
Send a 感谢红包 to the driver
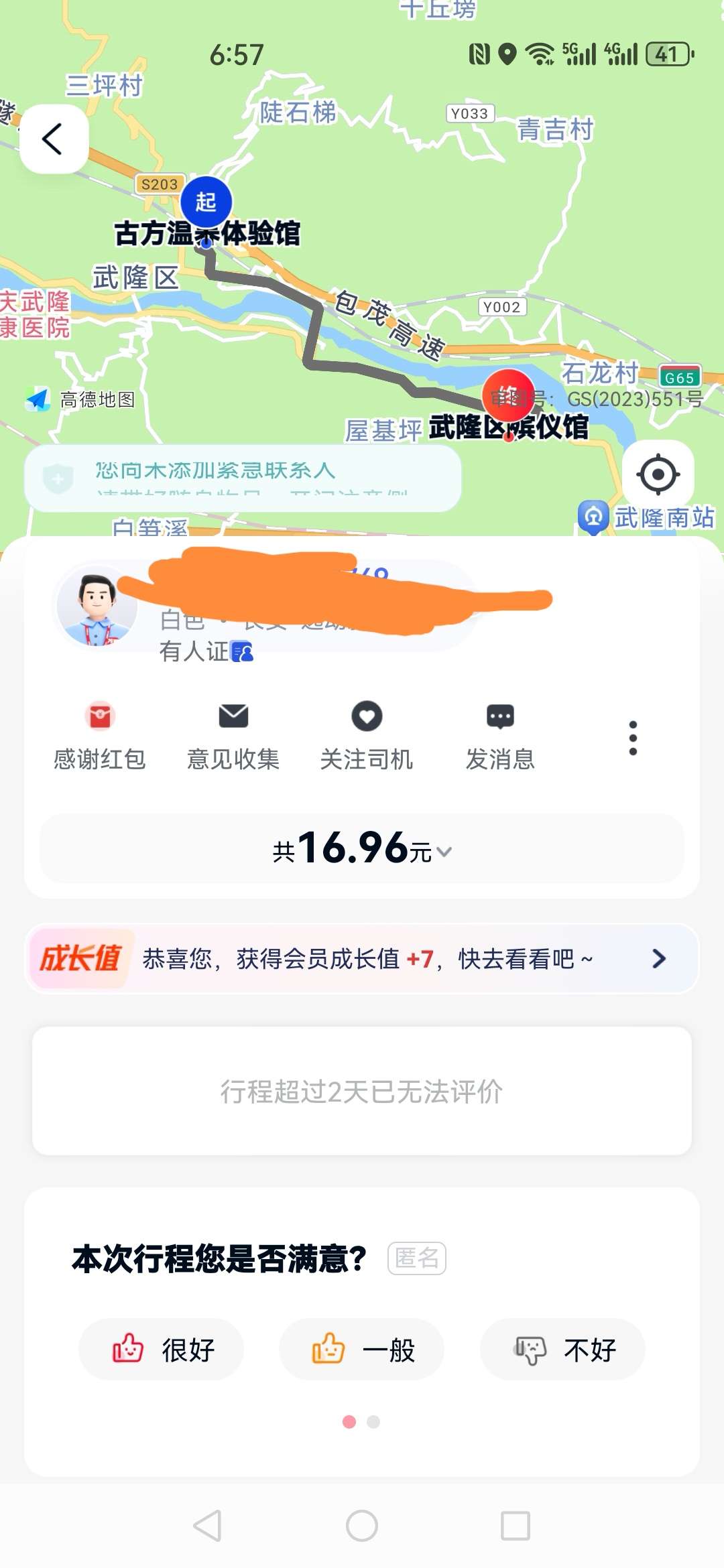(x=100, y=736)
